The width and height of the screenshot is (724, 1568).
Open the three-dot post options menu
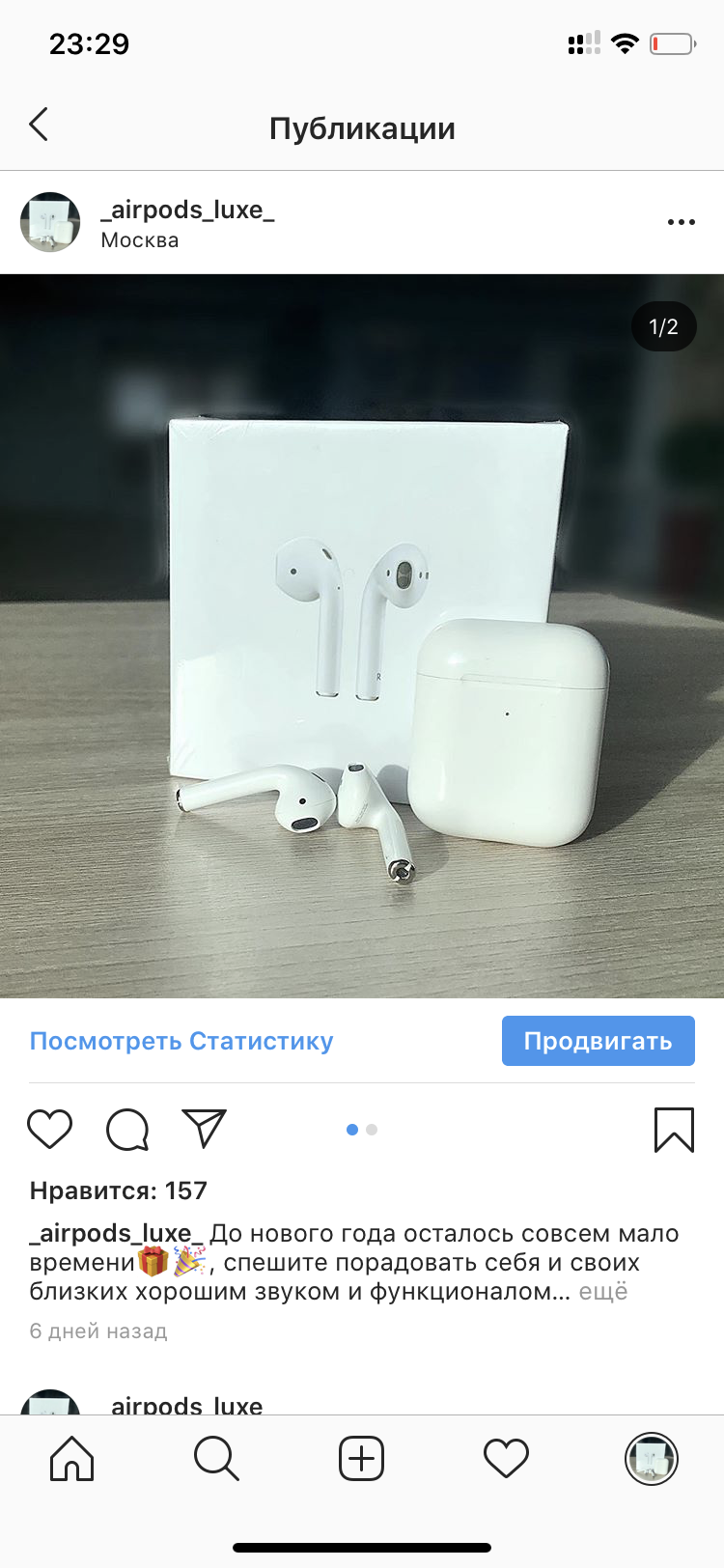coord(681,222)
